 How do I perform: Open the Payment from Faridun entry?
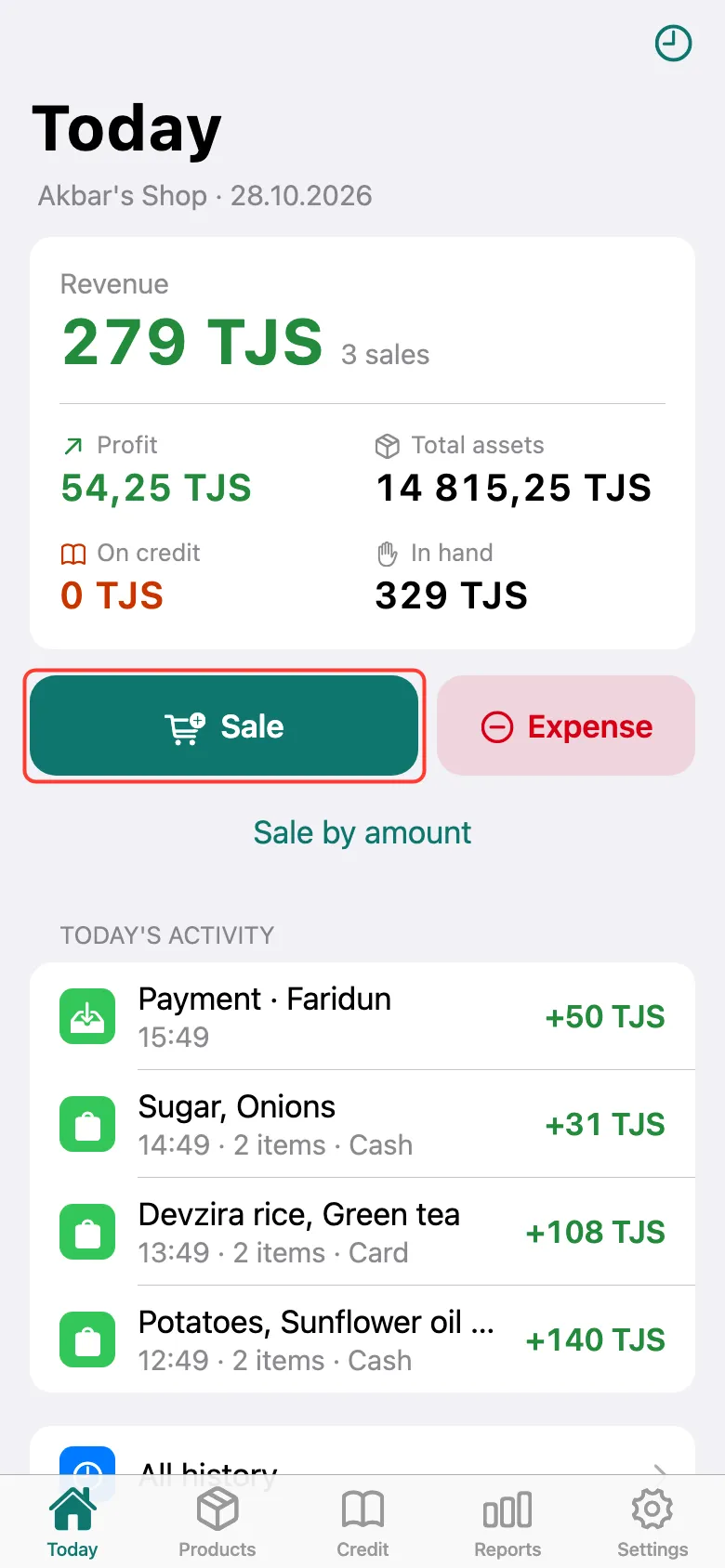pyautogui.click(x=362, y=1016)
